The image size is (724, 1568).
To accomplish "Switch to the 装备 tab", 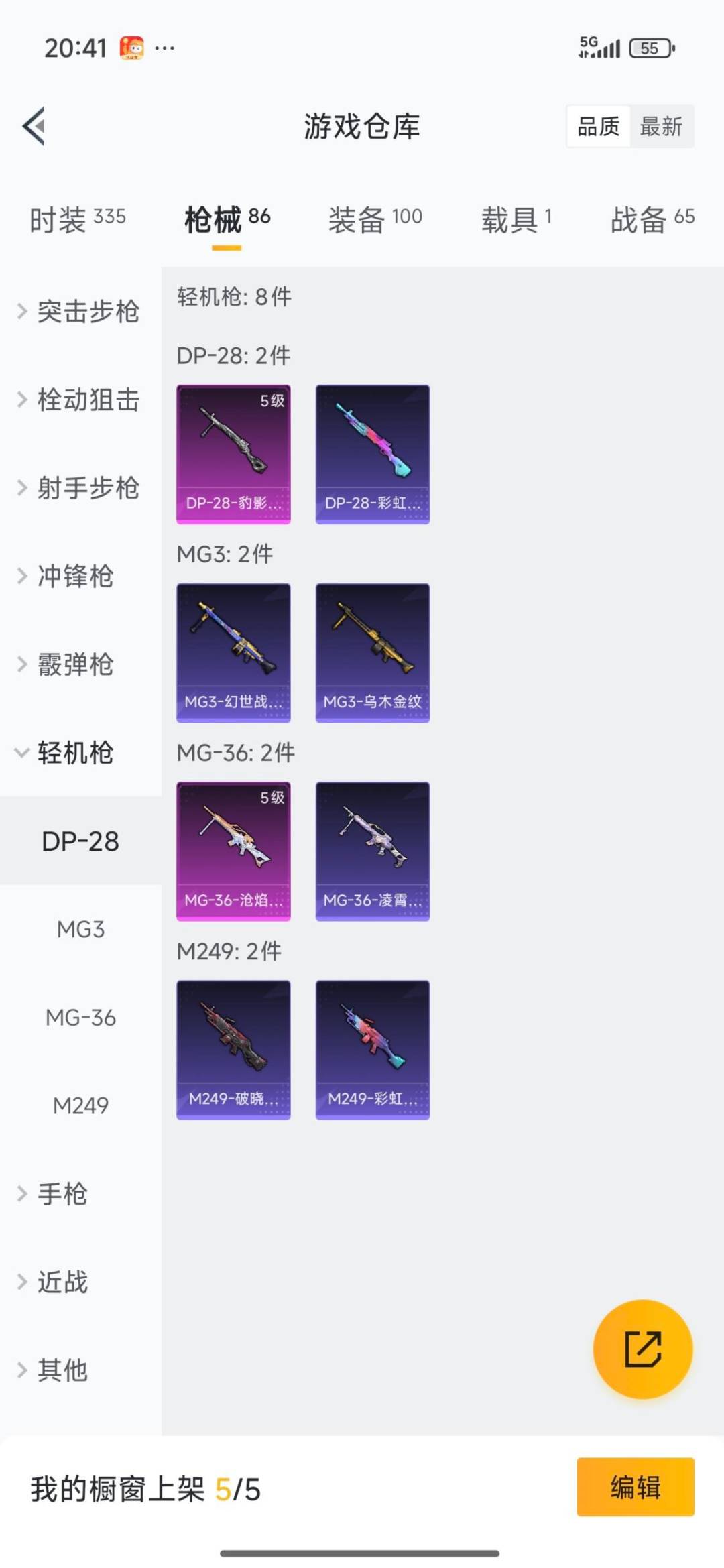I will coord(375,219).
